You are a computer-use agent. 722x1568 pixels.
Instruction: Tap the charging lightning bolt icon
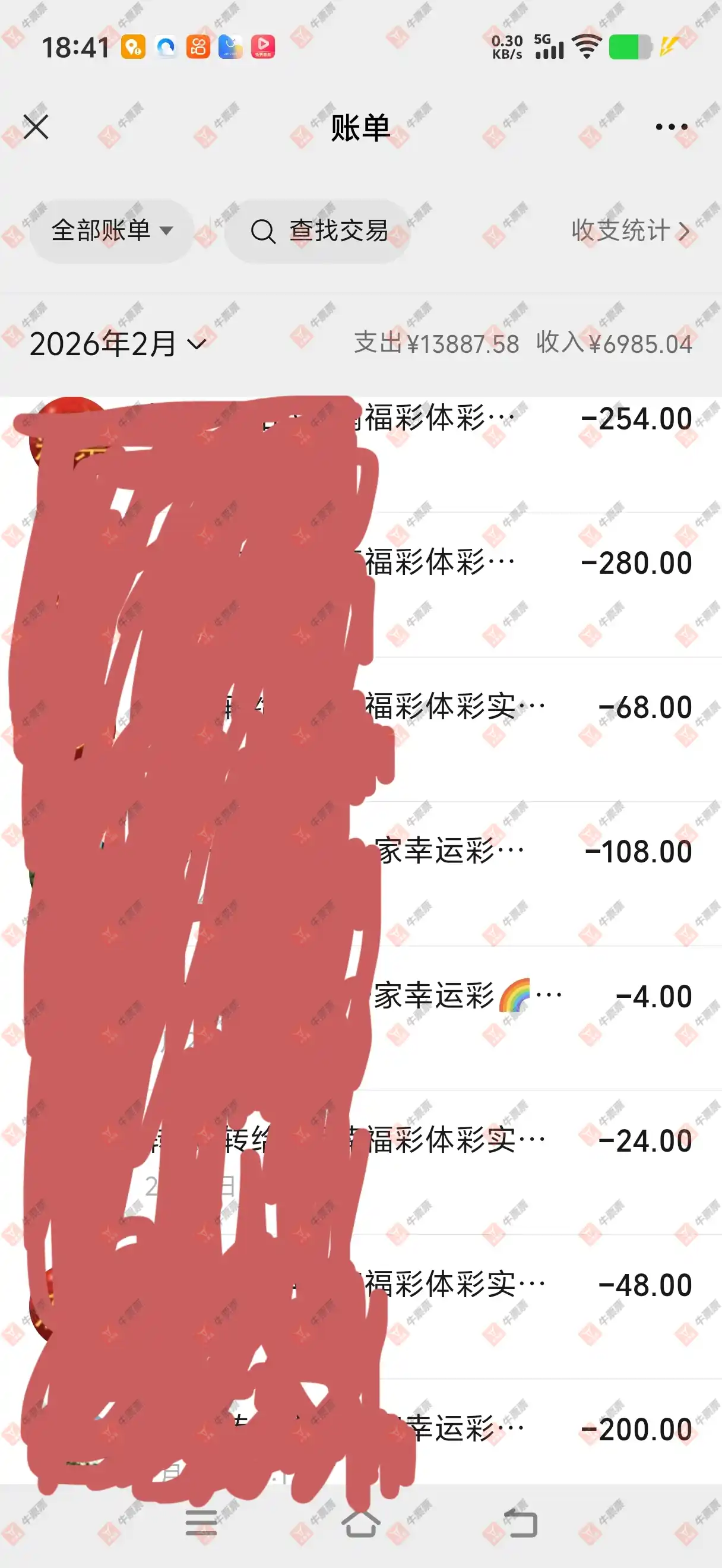coord(669,47)
